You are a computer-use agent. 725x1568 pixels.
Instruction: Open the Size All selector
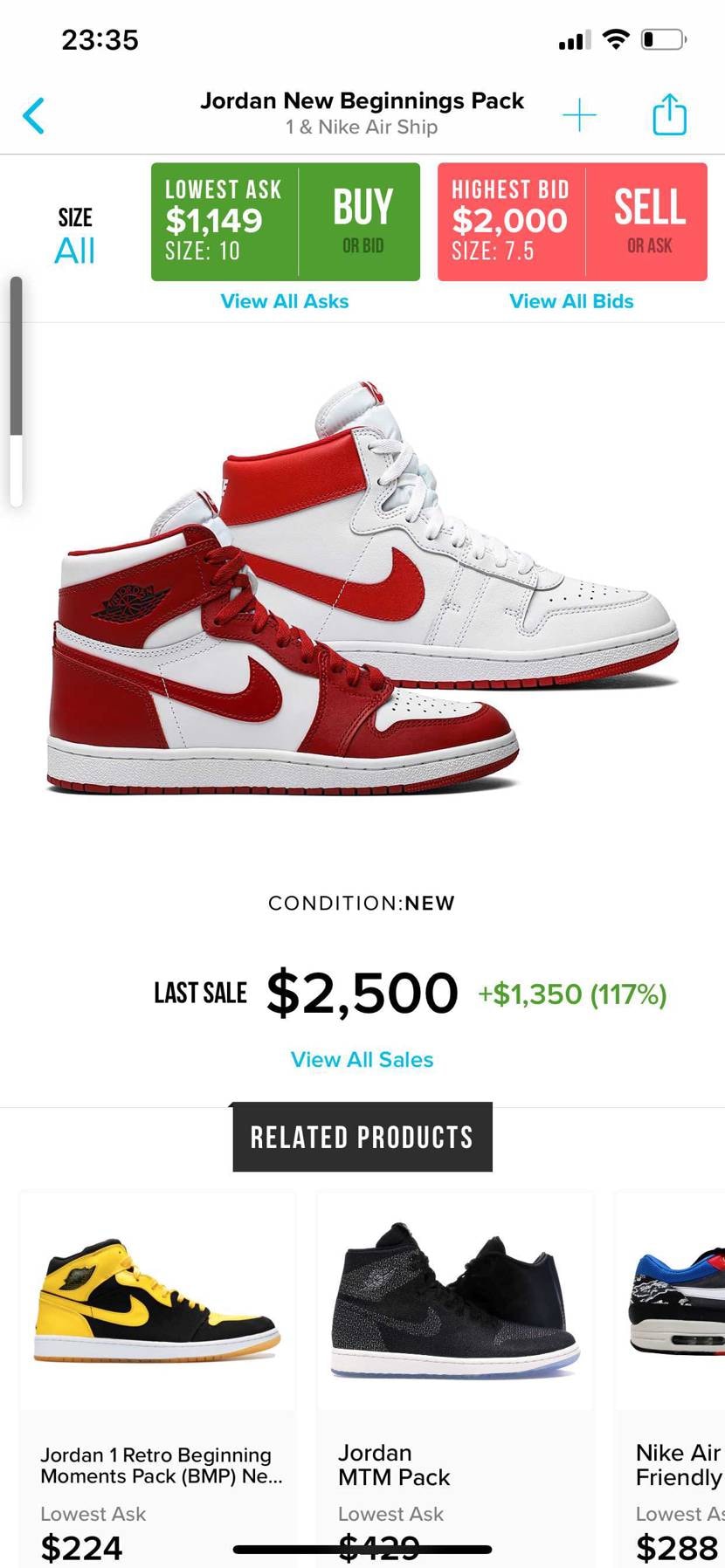pos(74,236)
